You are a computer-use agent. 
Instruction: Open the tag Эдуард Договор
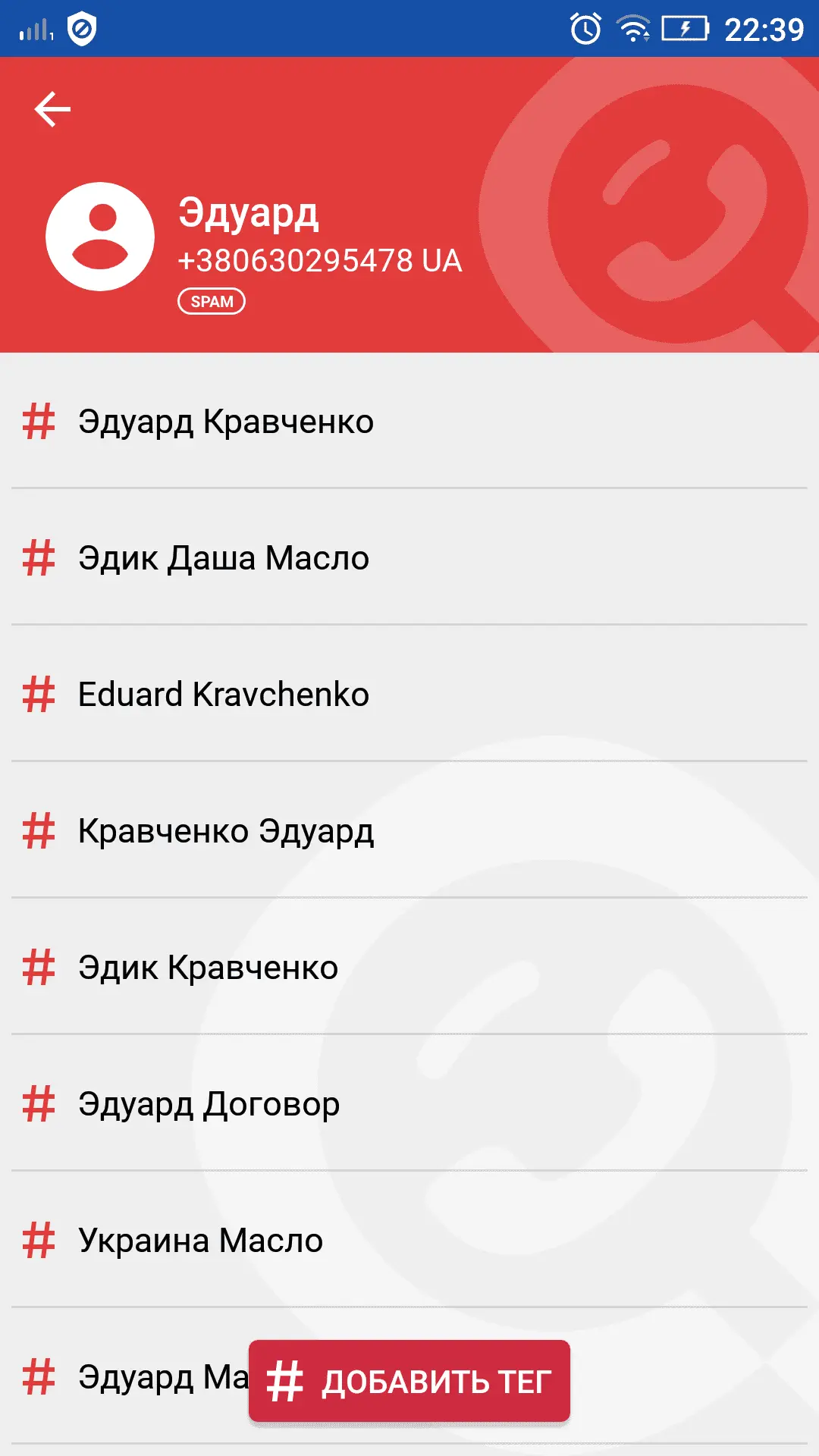[209, 1104]
